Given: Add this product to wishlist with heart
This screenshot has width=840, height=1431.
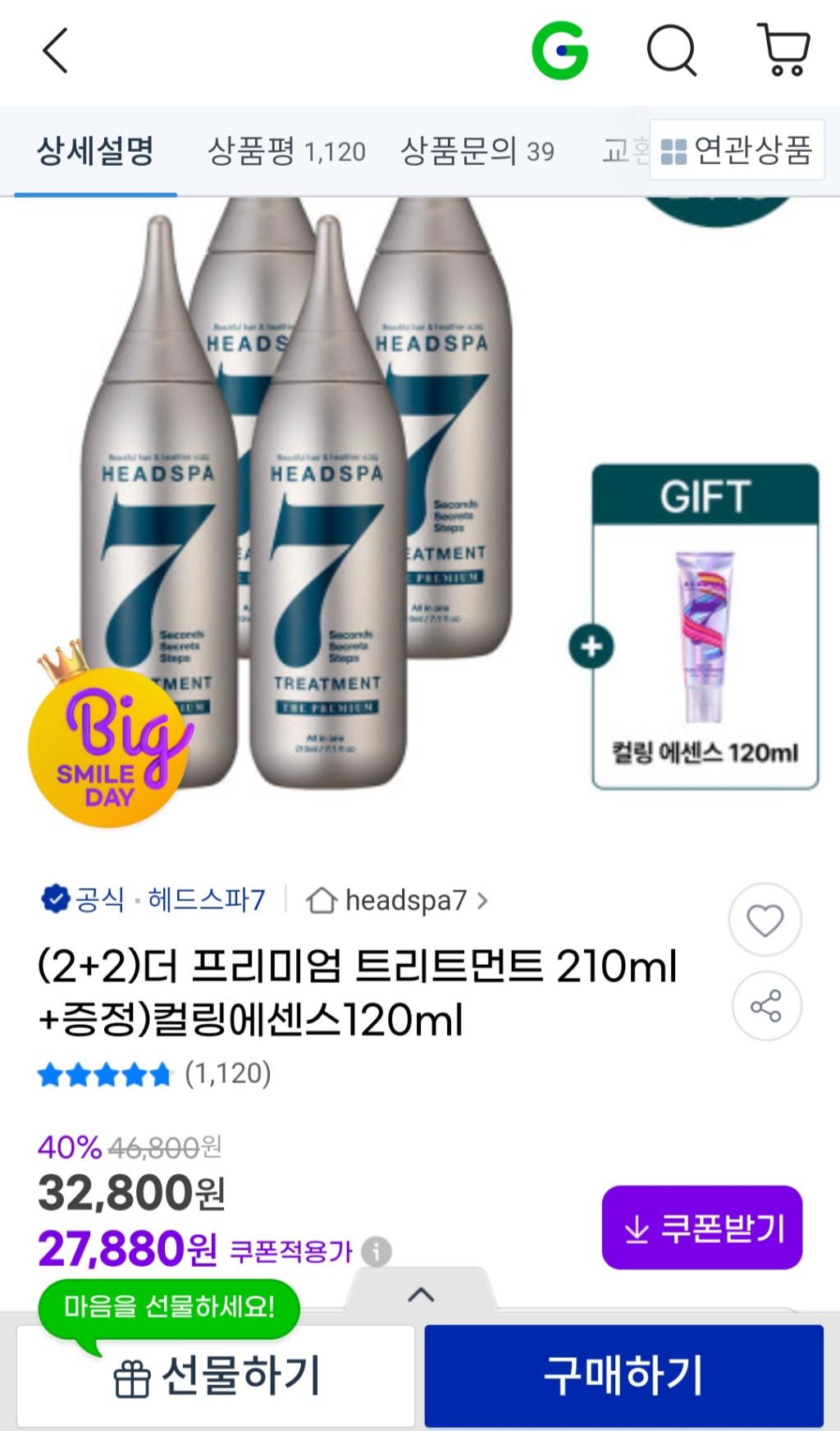Looking at the screenshot, I should (x=765, y=920).
